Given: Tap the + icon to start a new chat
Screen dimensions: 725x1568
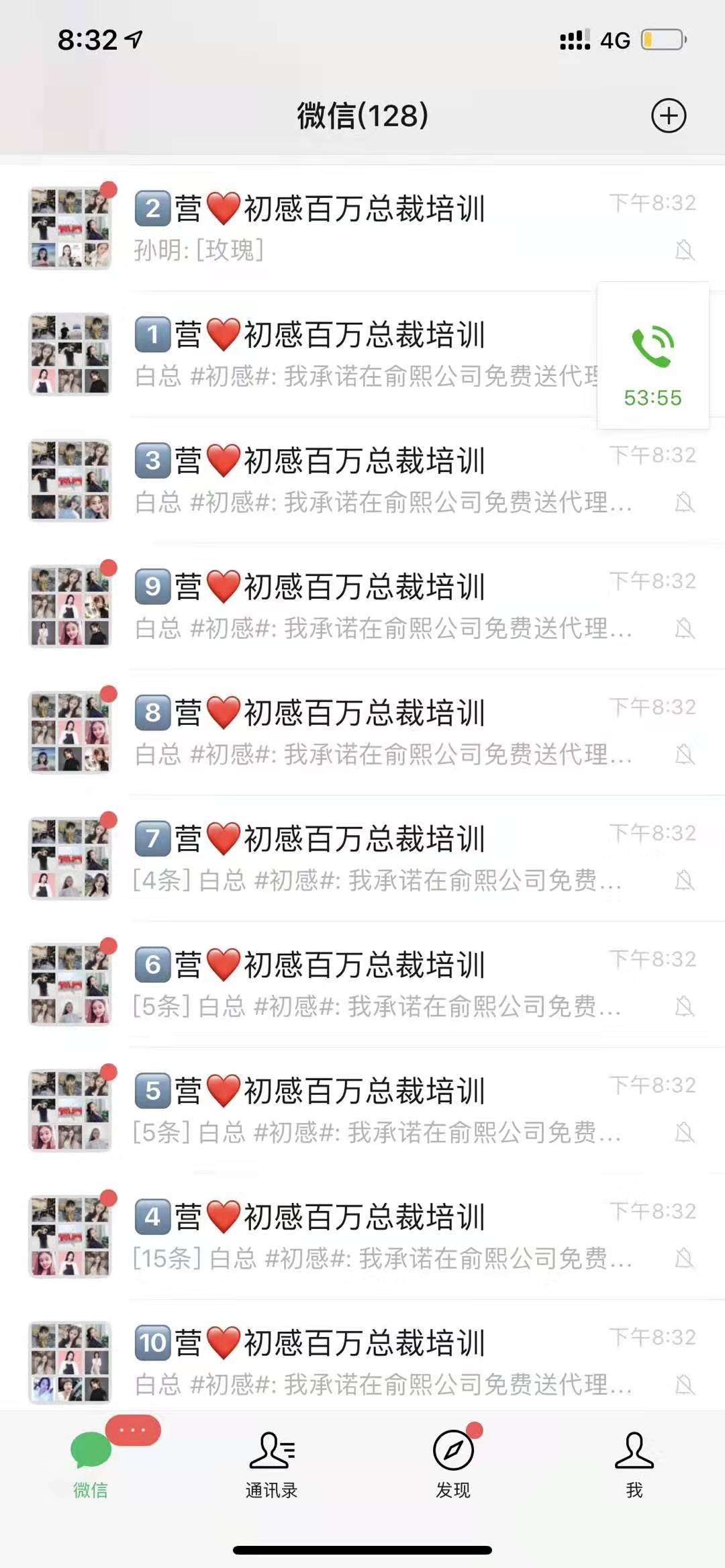Looking at the screenshot, I should pyautogui.click(x=669, y=115).
